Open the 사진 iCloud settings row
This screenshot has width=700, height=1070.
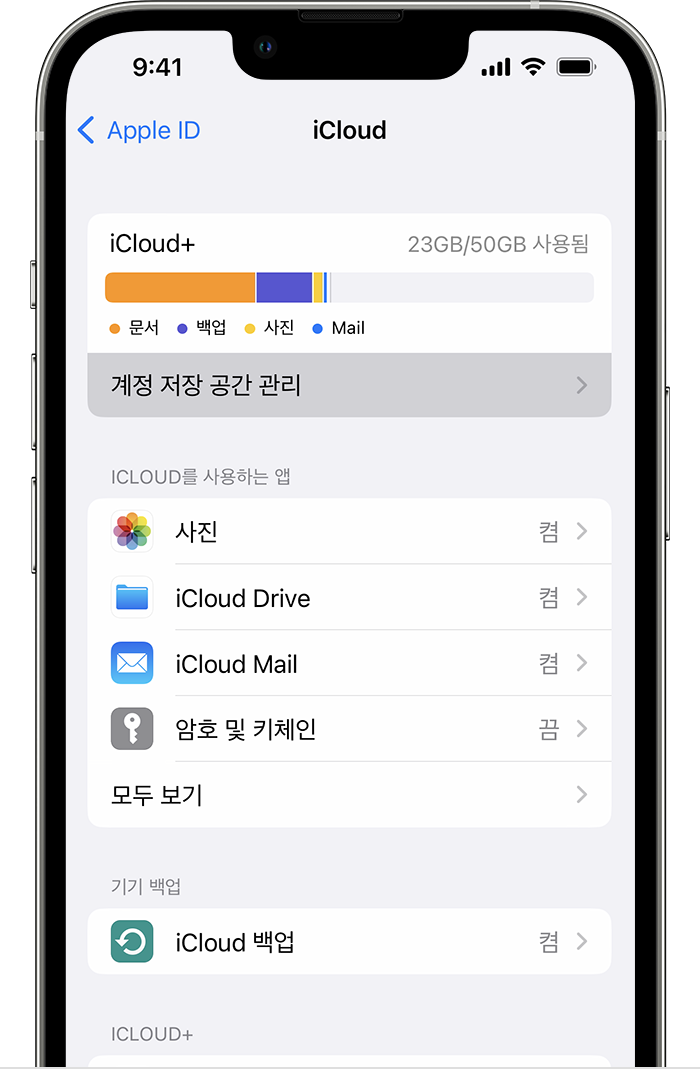point(348,532)
